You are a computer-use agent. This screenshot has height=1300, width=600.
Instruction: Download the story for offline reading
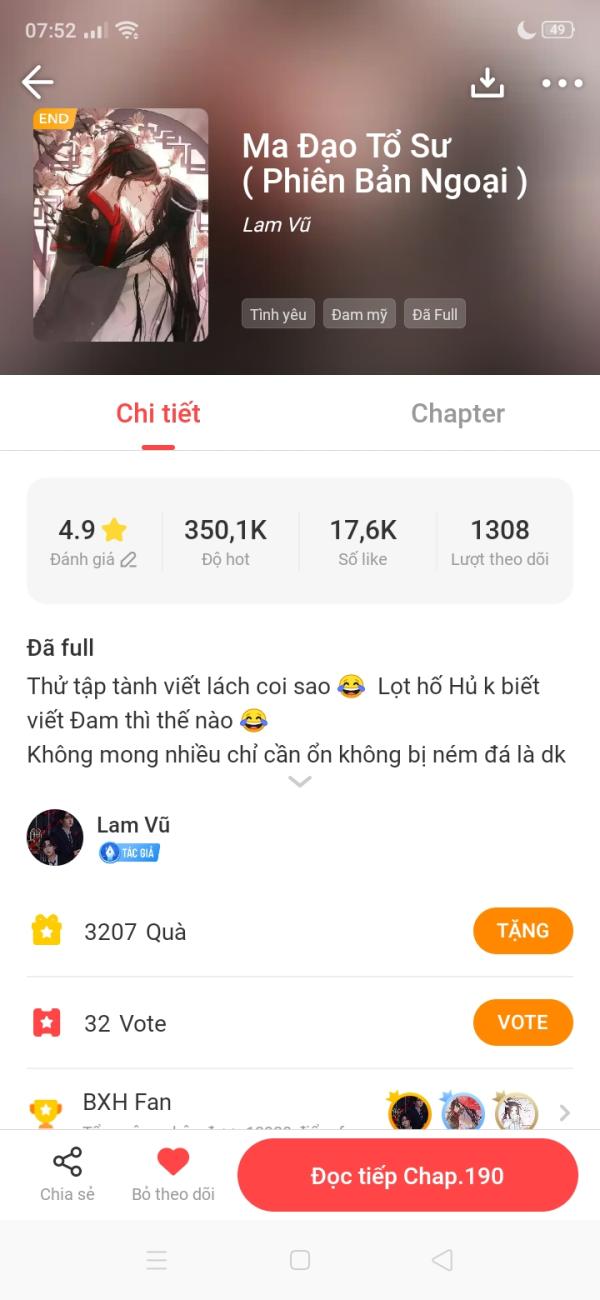(x=487, y=83)
